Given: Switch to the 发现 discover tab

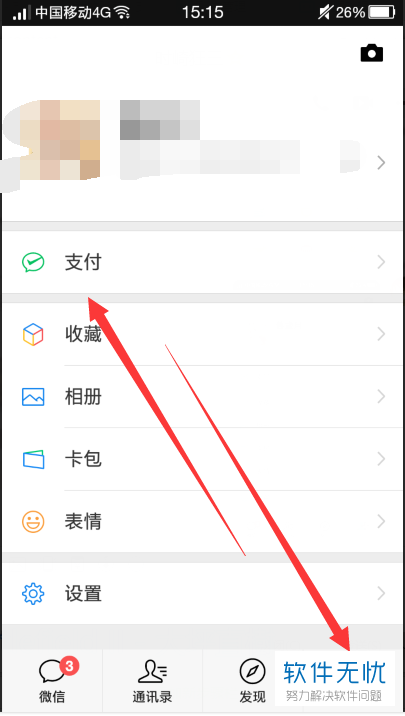Looking at the screenshot, I should click(252, 680).
